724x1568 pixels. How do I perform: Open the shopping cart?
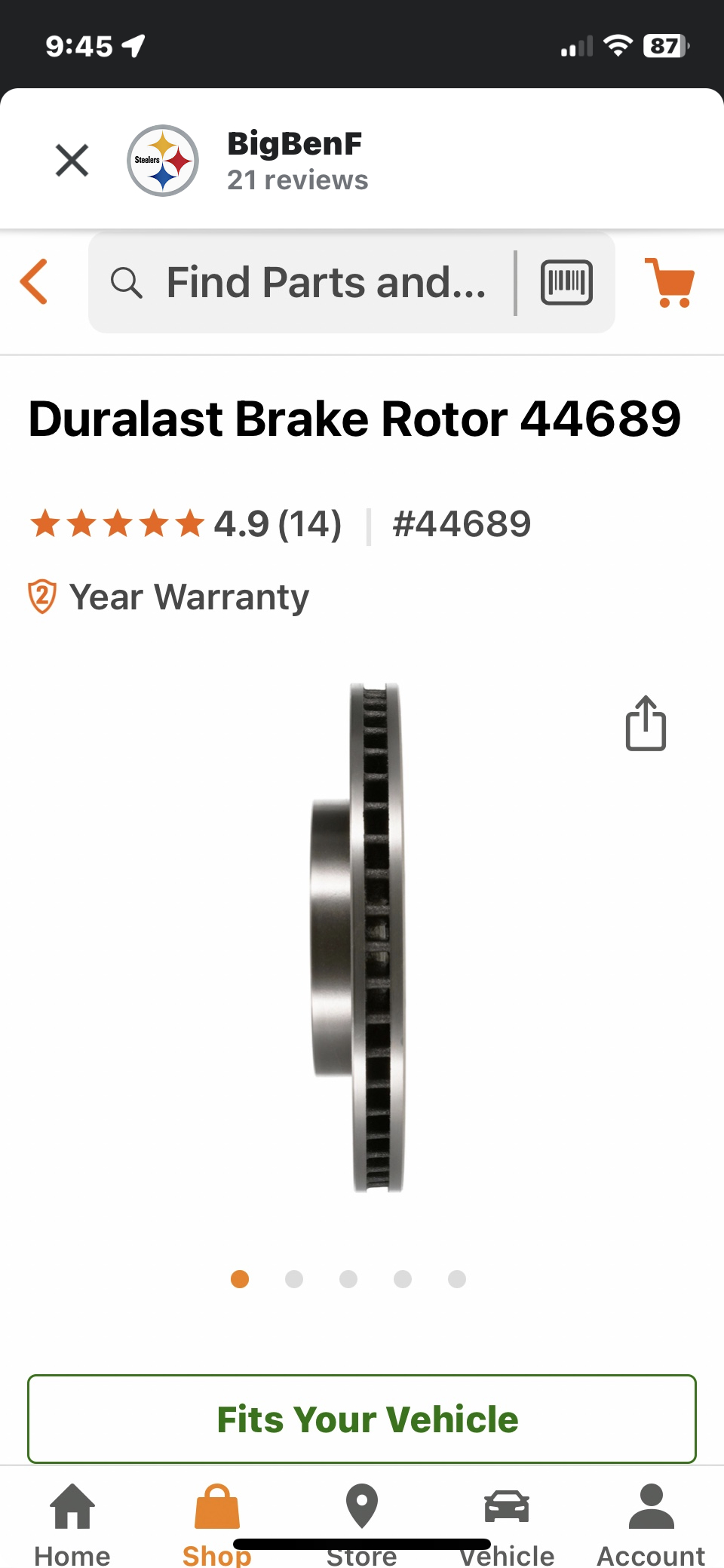coord(670,283)
